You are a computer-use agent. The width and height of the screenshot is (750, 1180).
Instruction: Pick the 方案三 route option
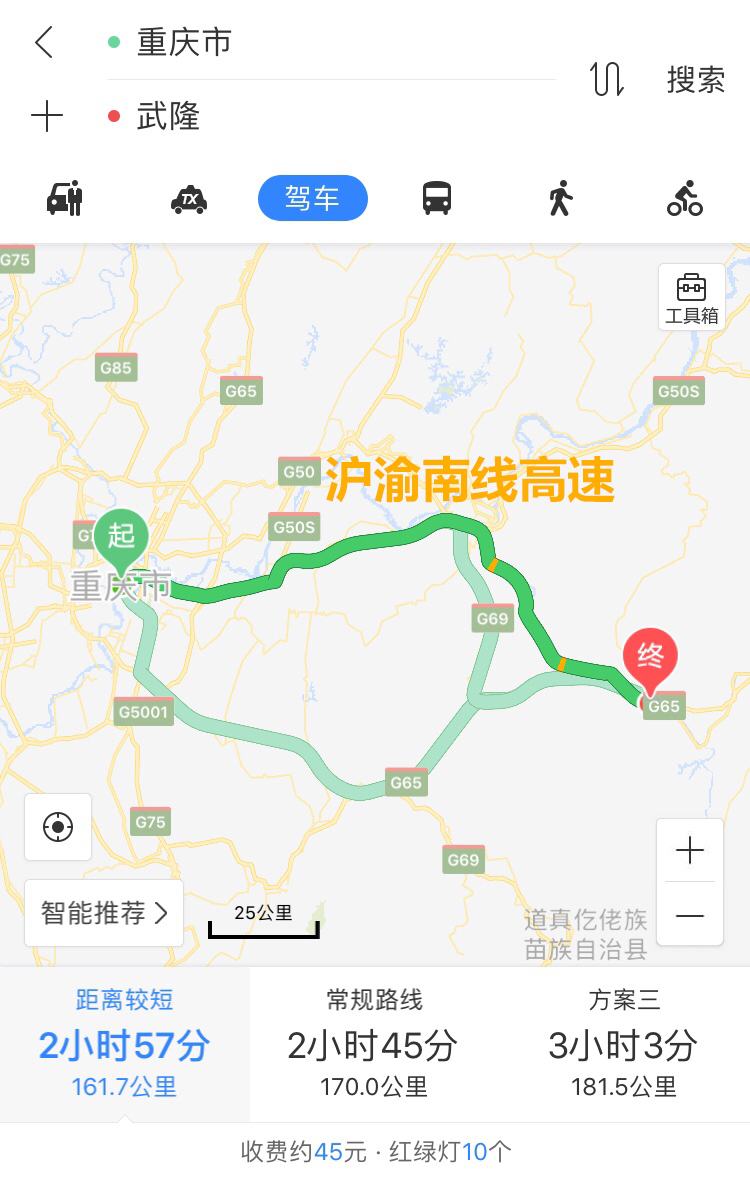tap(624, 1043)
